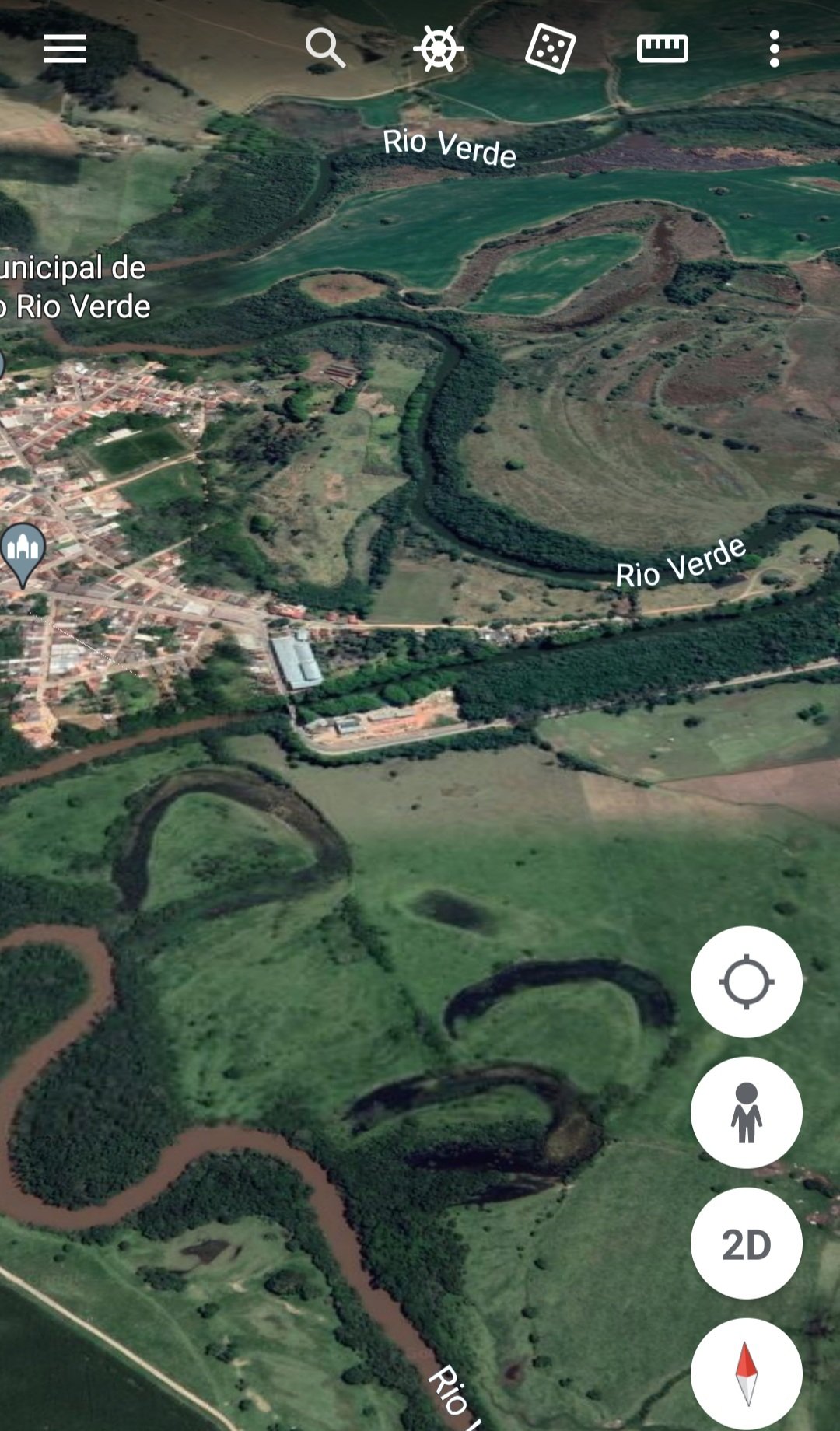Tap the I'm Feeling Lucky dice
840x1431 pixels.
pyautogui.click(x=551, y=49)
